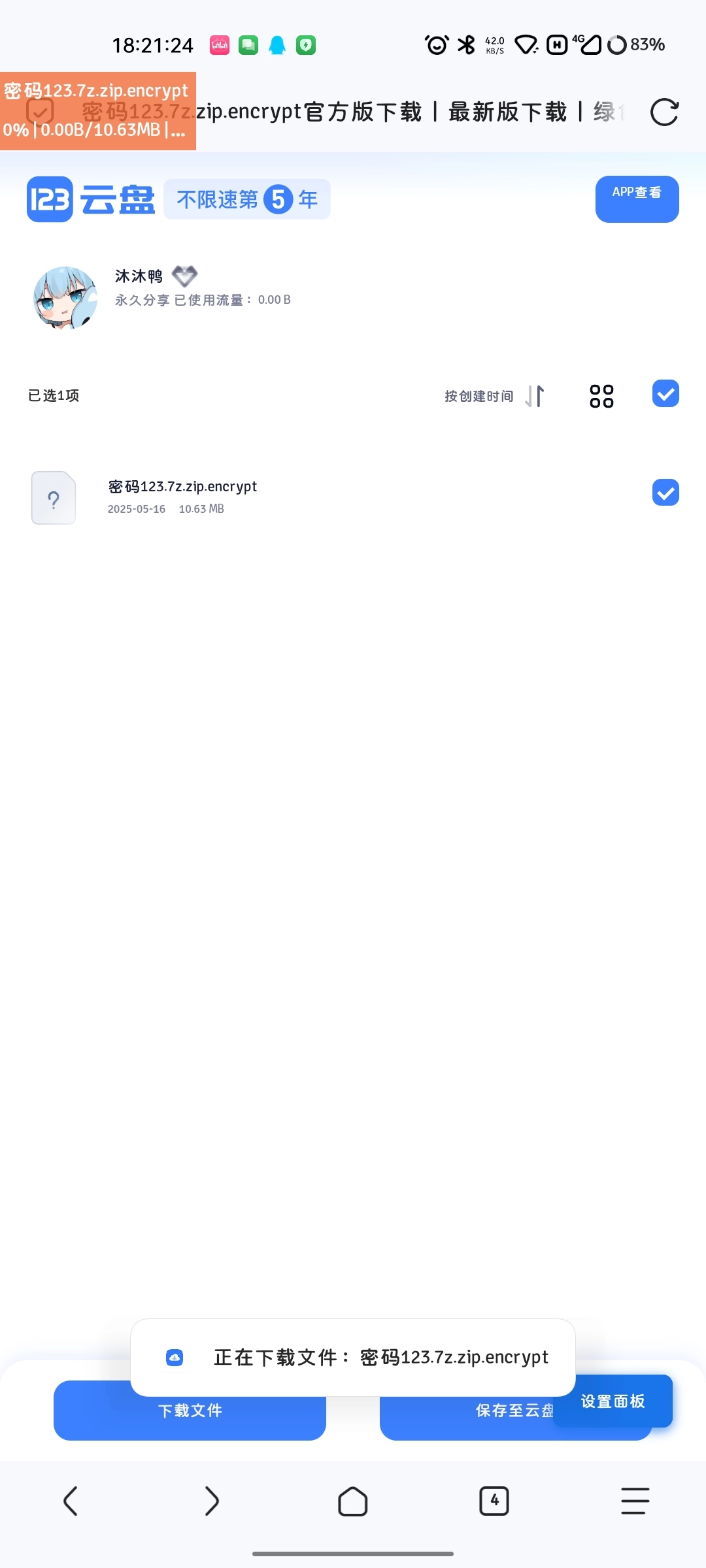Open the browser tabs showing 4
This screenshot has width=706, height=1568.
coord(494,1501)
